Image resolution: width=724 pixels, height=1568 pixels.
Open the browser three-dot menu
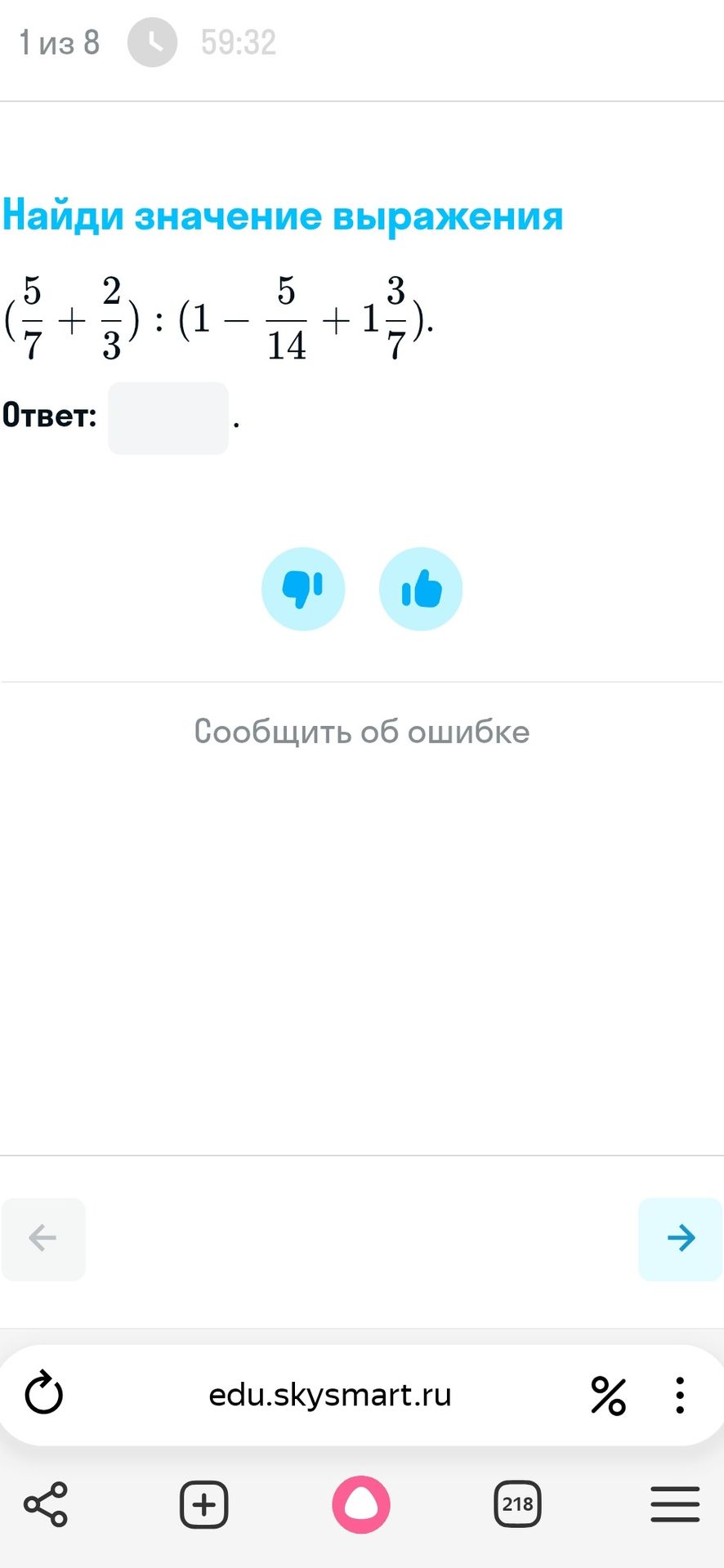pos(680,1395)
